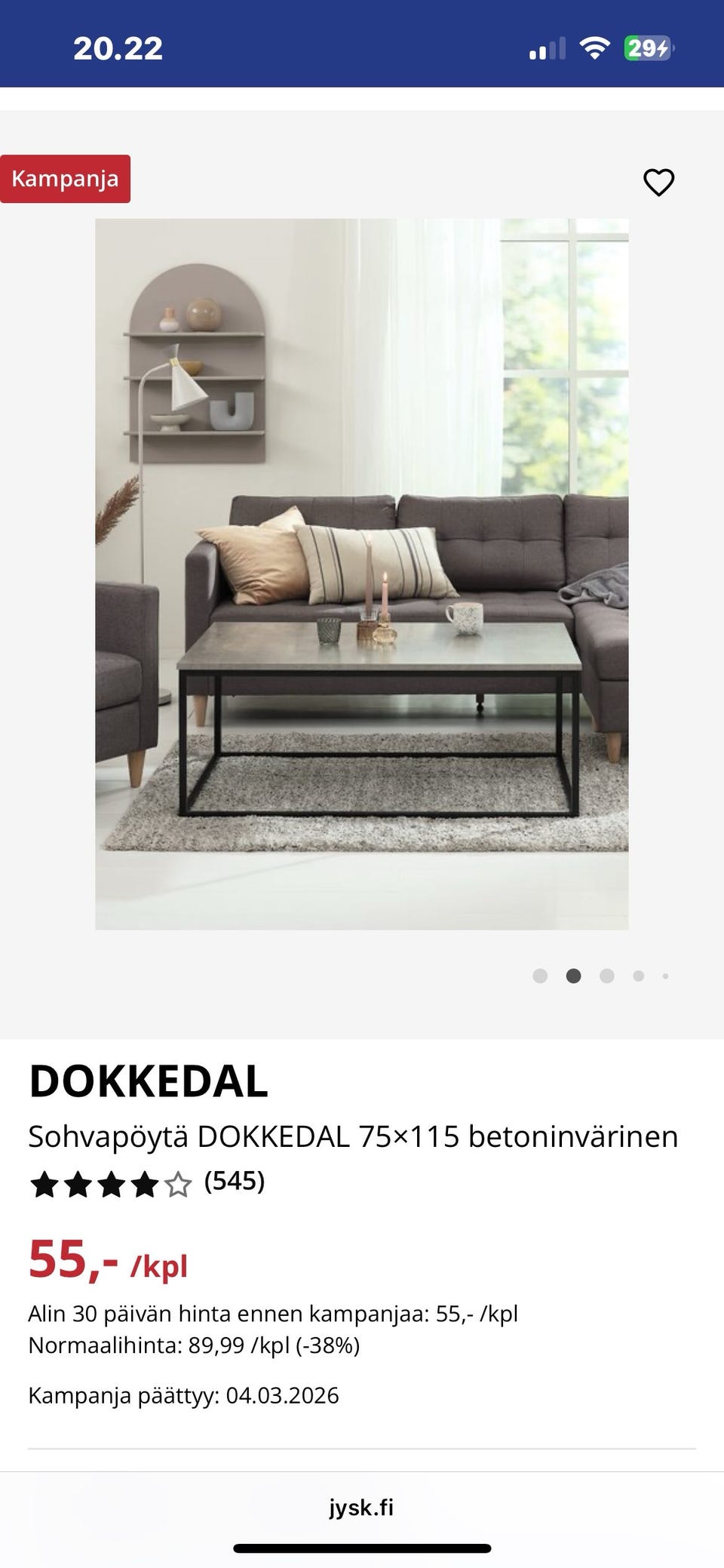Jump to the third image dot
This screenshot has width=724, height=1568.
(606, 976)
